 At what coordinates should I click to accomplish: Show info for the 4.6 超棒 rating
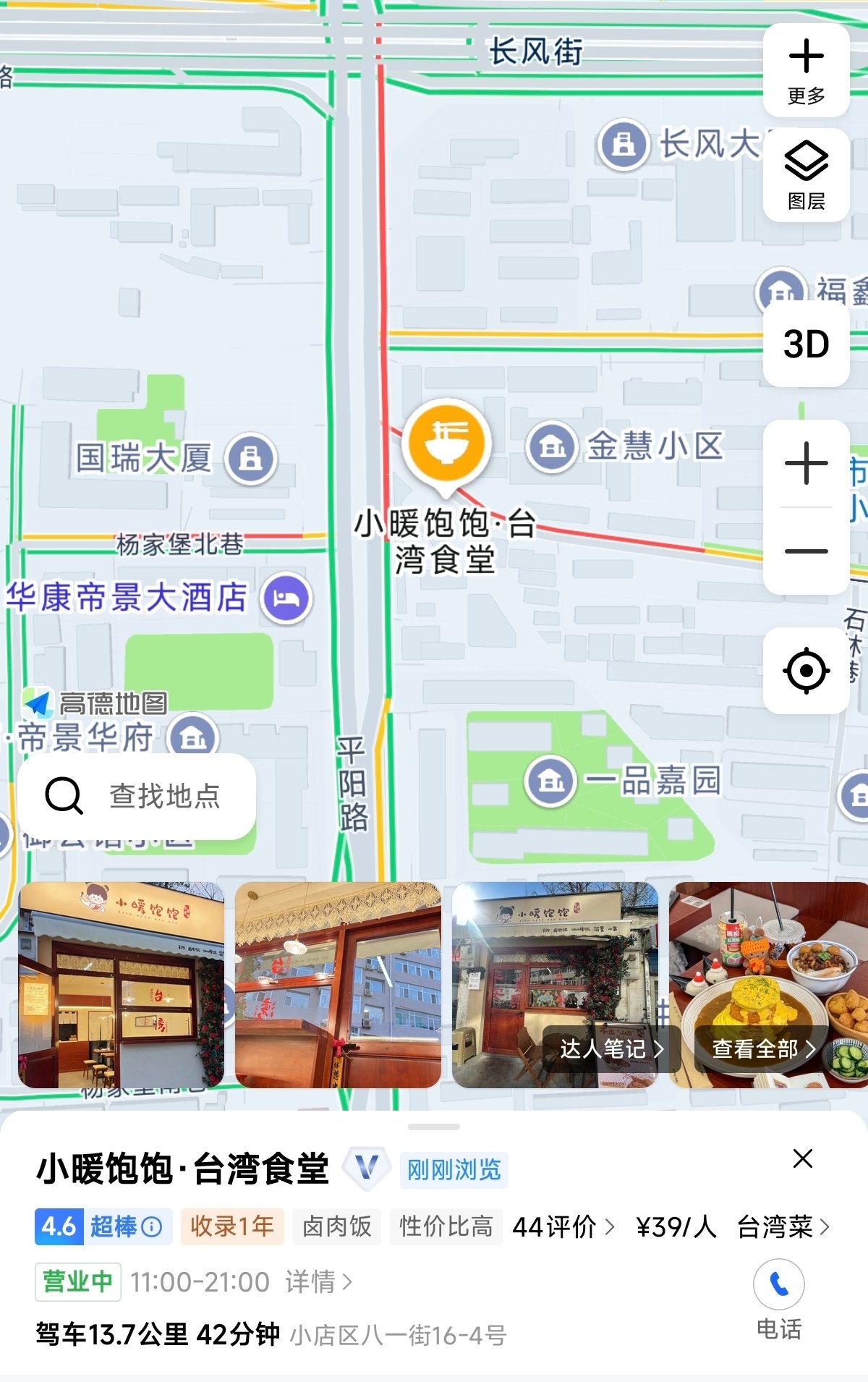153,1226
